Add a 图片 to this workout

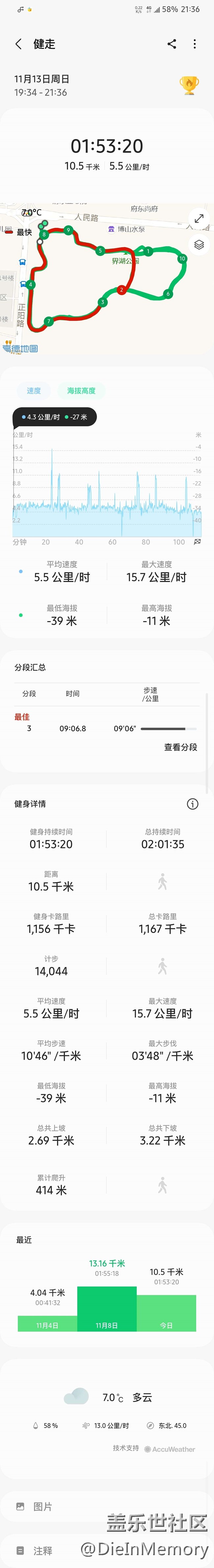pyautogui.click(x=43, y=1507)
